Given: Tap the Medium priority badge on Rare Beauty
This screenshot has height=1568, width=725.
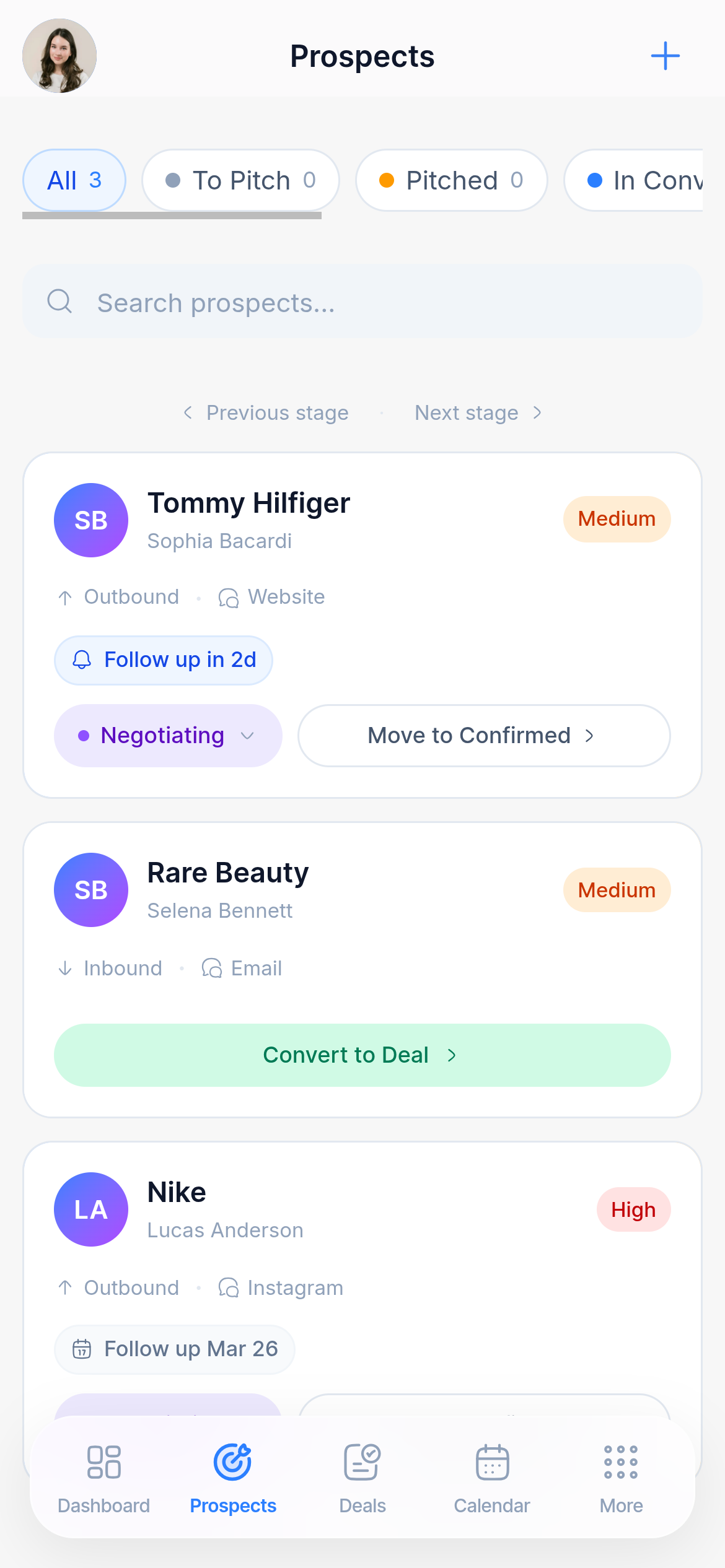Looking at the screenshot, I should 617,890.
